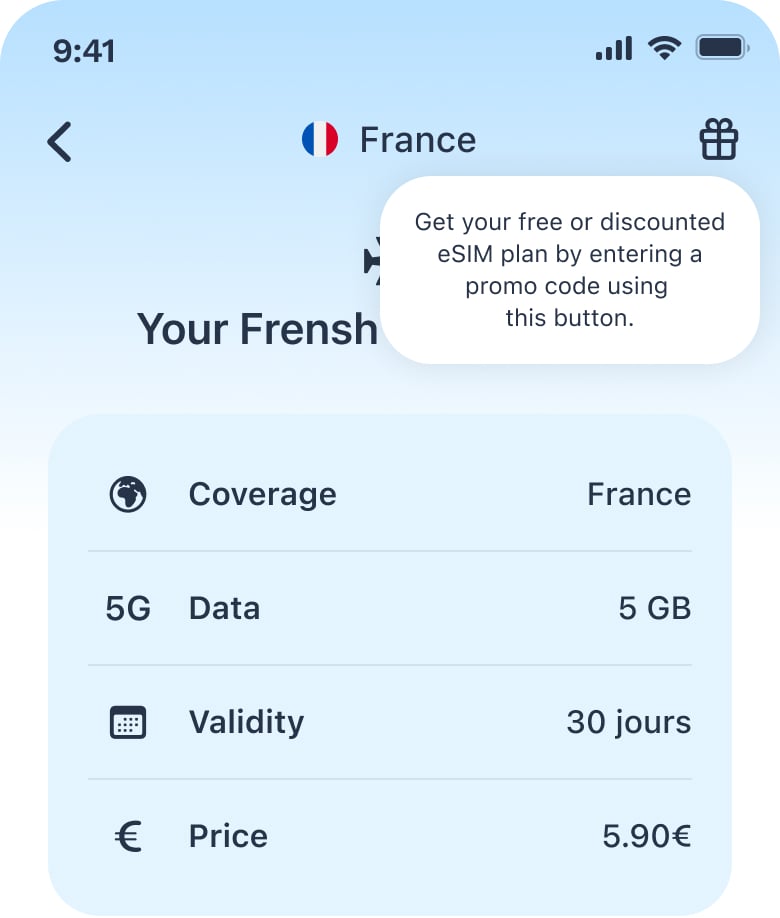Click the France flag in the header

[x=319, y=139]
